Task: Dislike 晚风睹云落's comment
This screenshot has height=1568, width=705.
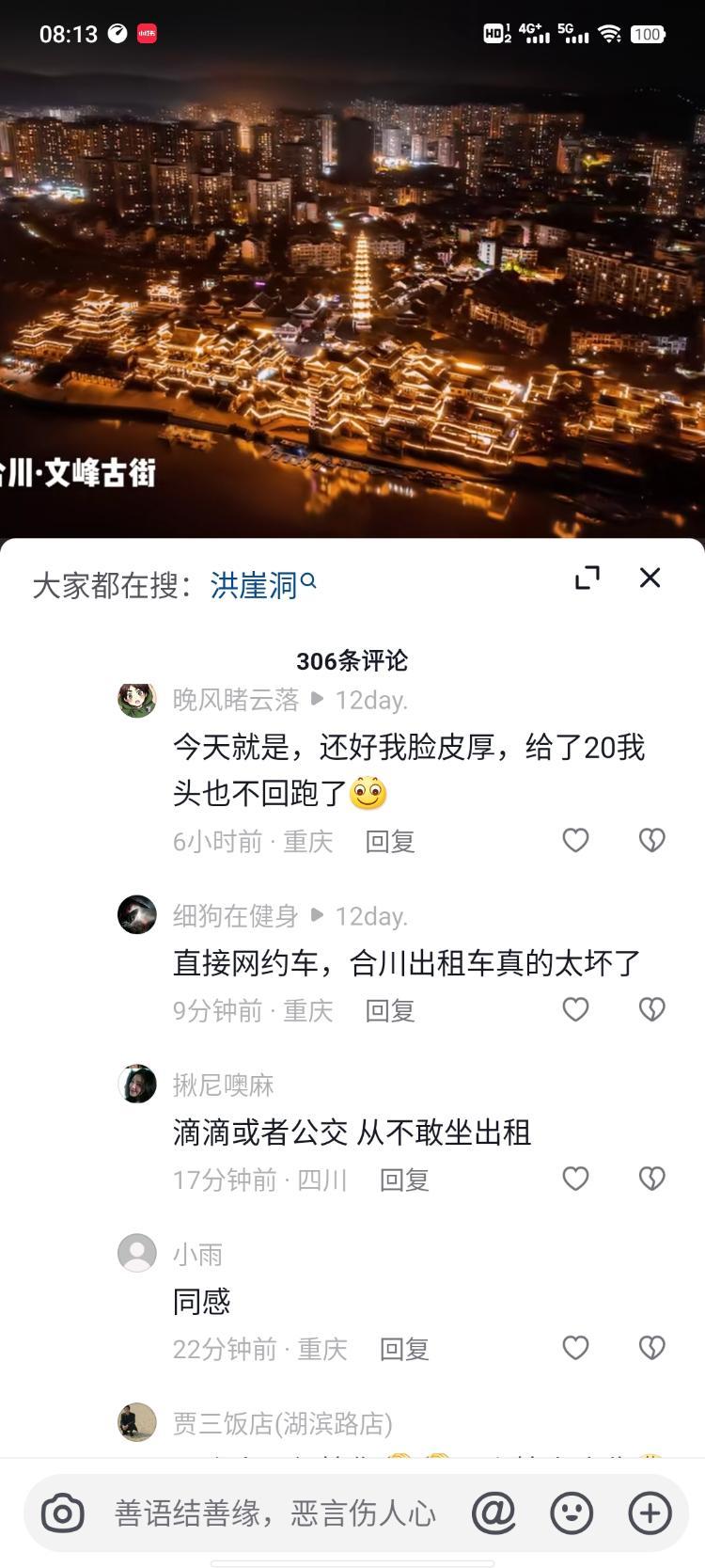Action: coord(651,840)
